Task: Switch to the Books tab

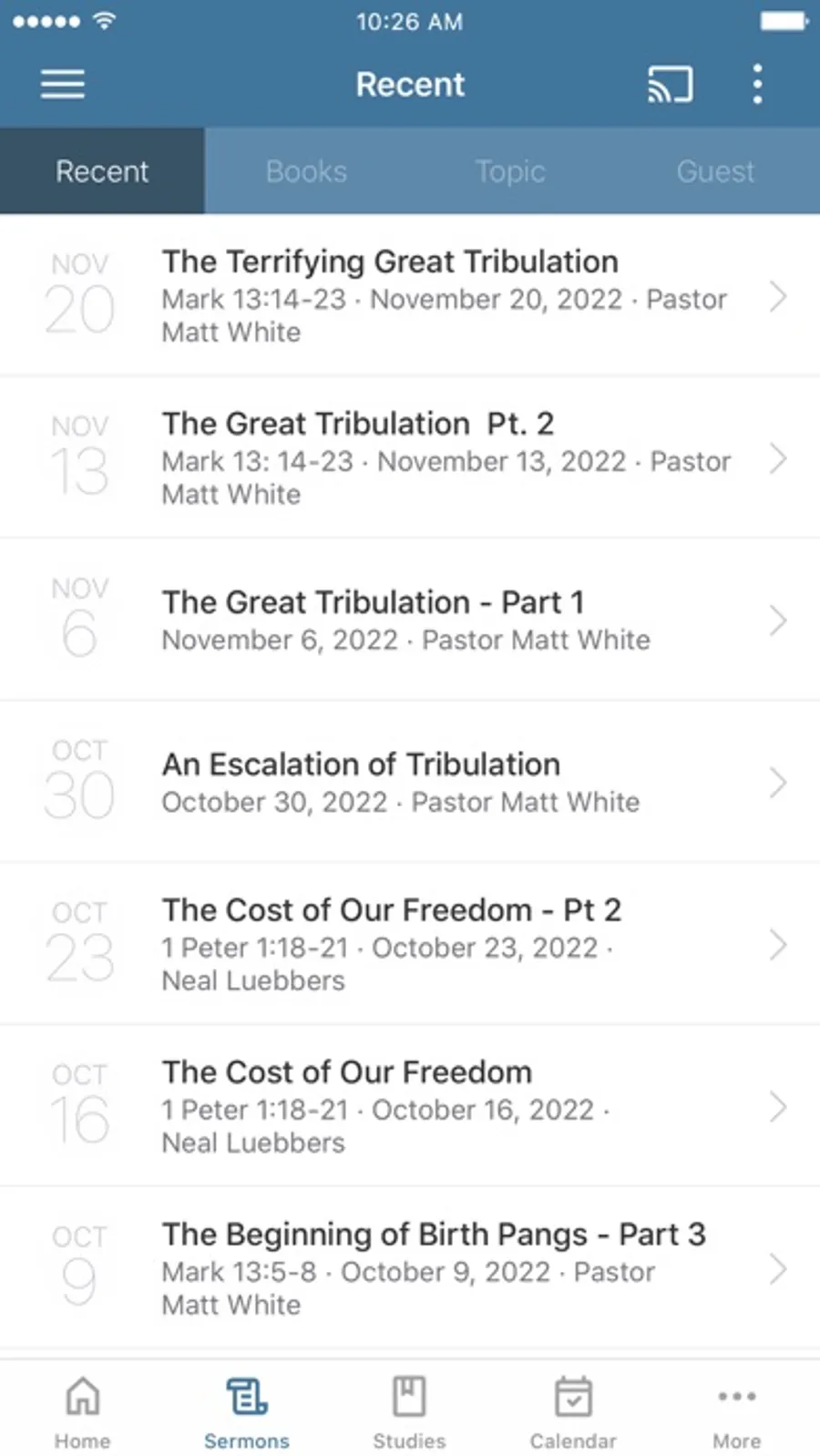Action: tap(306, 171)
